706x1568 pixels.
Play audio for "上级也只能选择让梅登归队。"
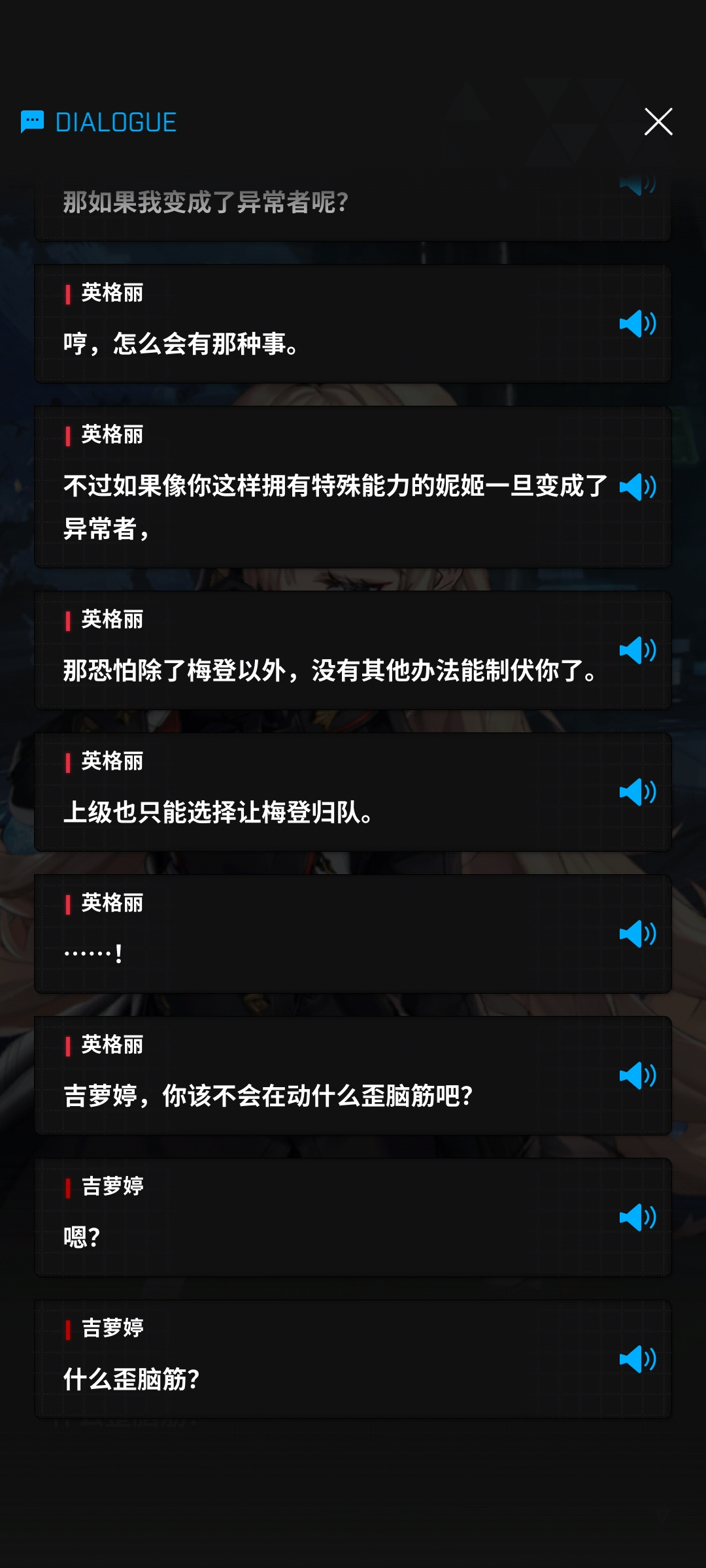637,792
